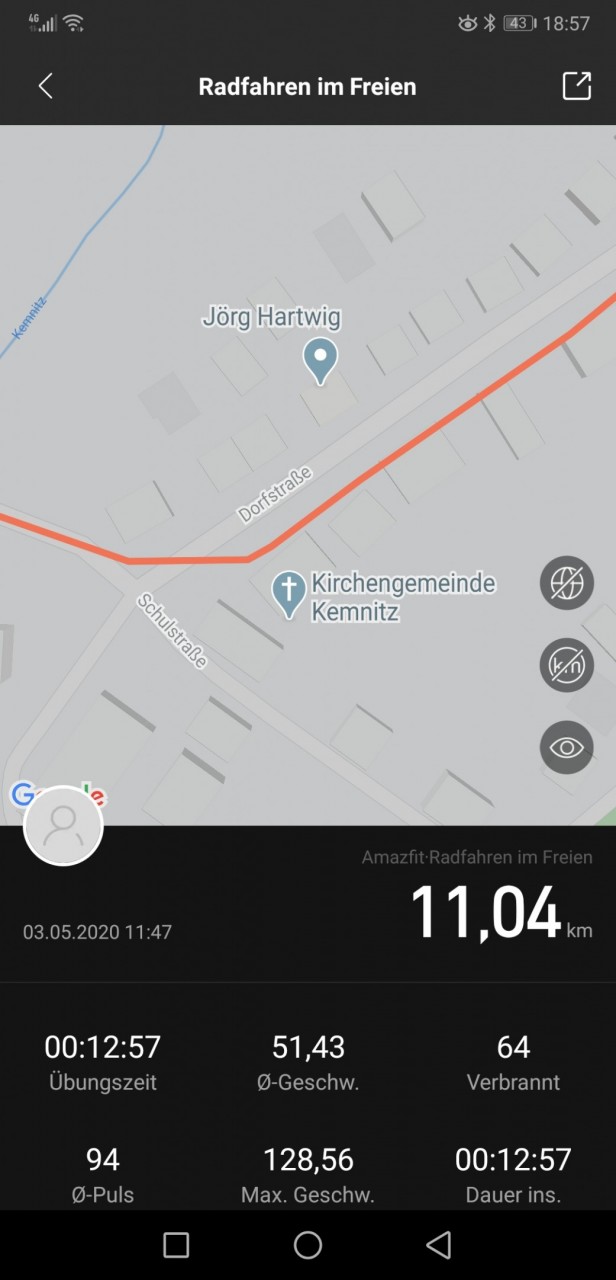The height and width of the screenshot is (1280, 616).
Task: Toggle the map layer style button
Action: (x=567, y=583)
